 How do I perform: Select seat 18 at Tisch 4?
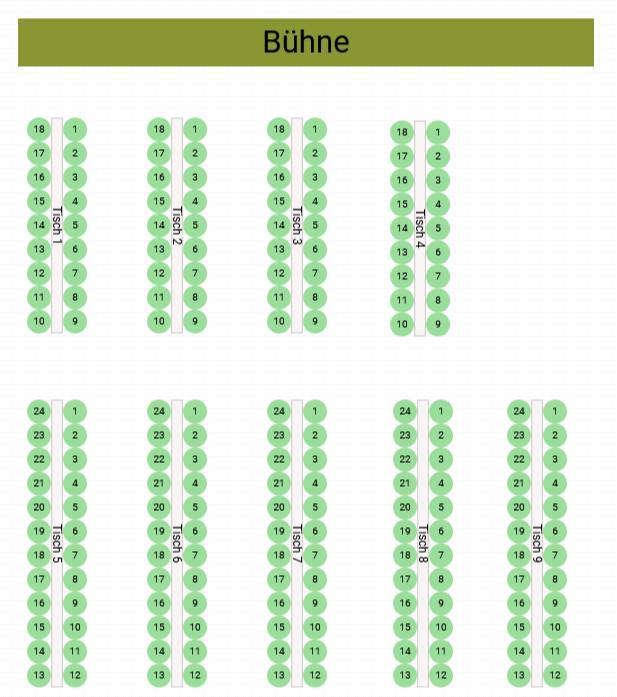402,132
